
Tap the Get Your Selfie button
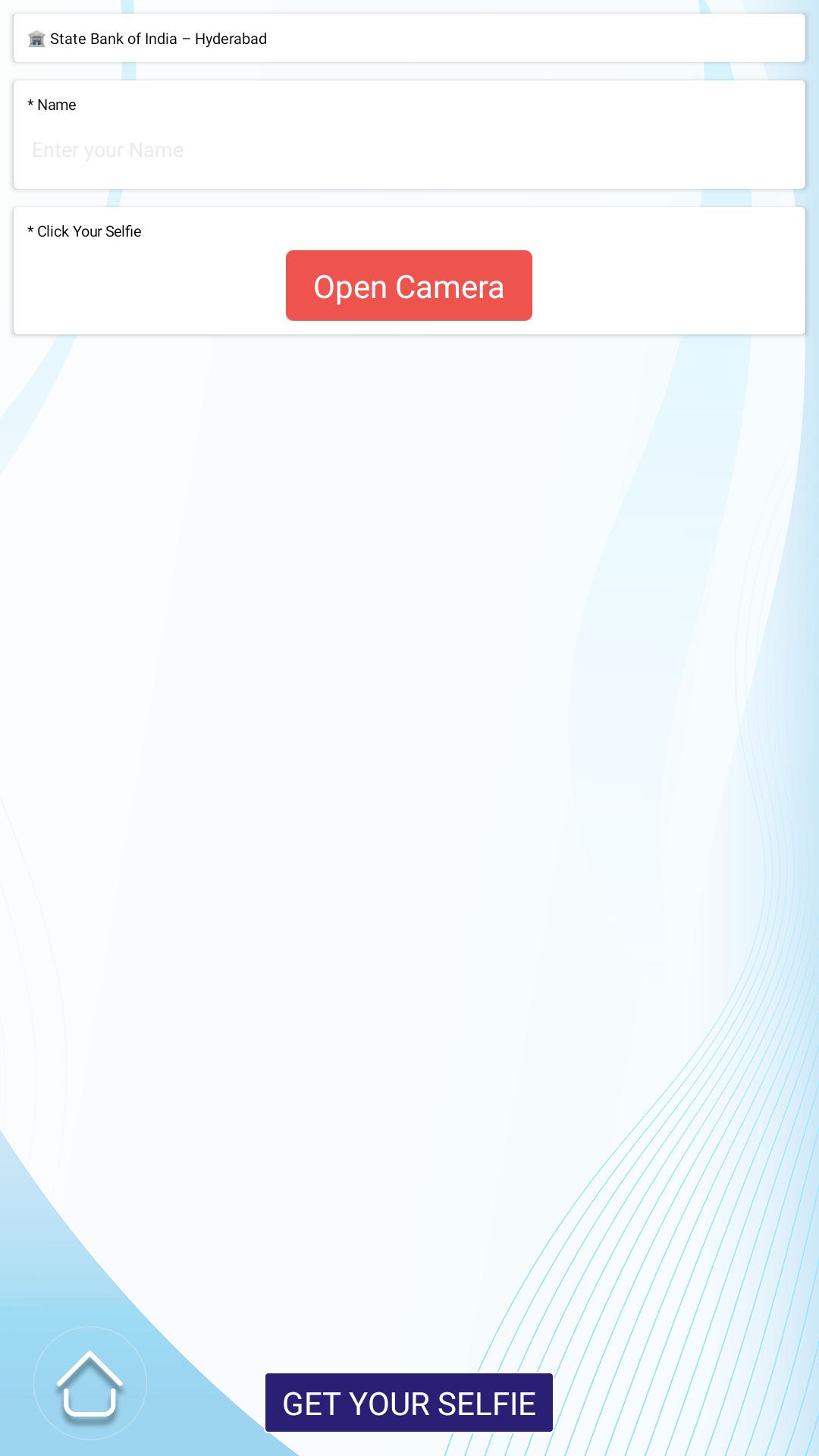coord(409,1403)
